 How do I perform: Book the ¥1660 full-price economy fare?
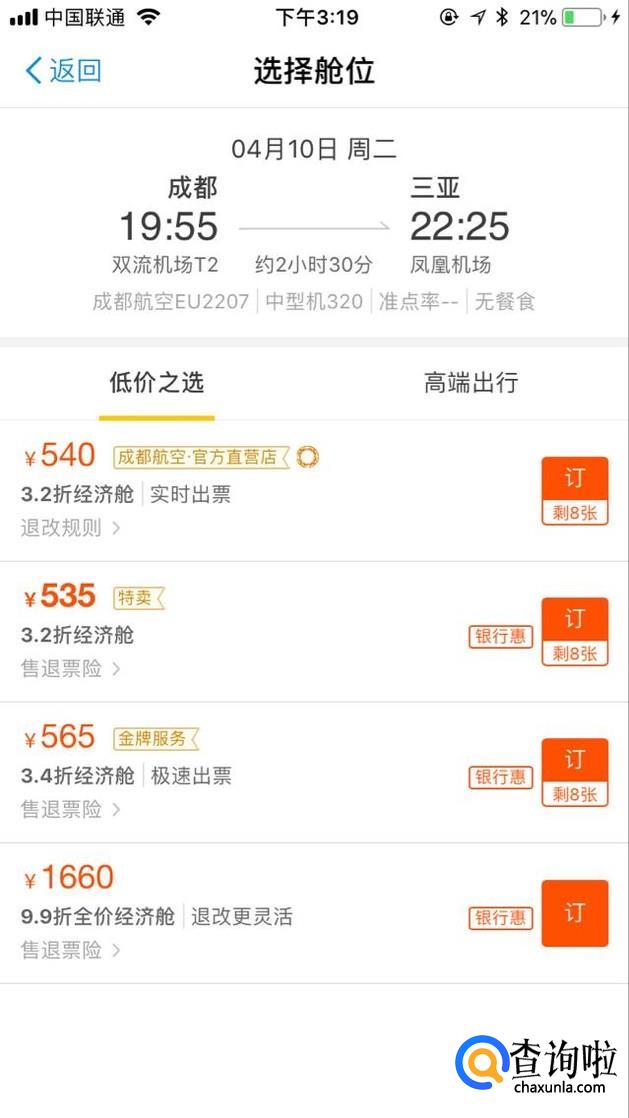click(x=574, y=913)
